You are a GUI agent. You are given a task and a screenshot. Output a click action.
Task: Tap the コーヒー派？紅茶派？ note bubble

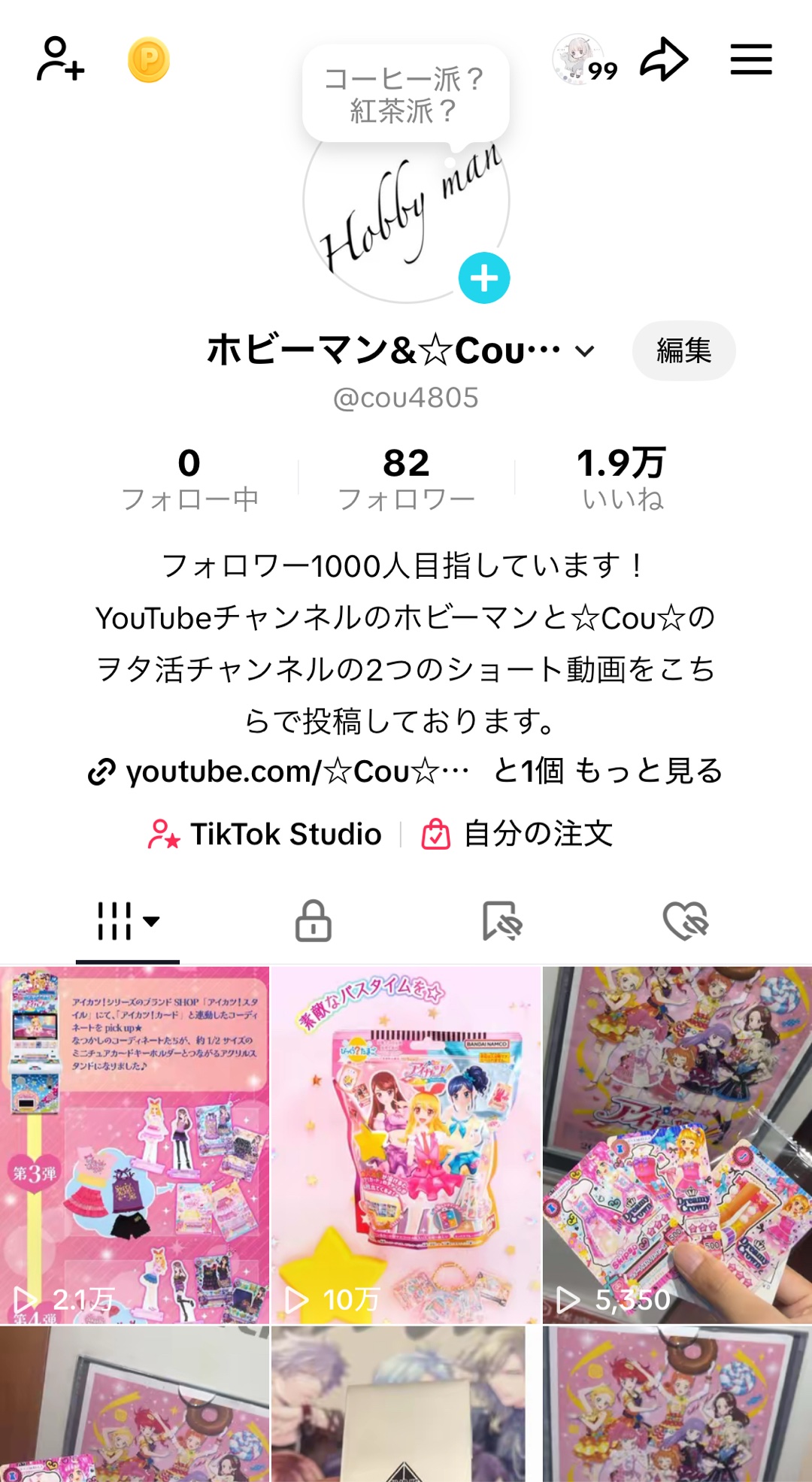(x=405, y=95)
